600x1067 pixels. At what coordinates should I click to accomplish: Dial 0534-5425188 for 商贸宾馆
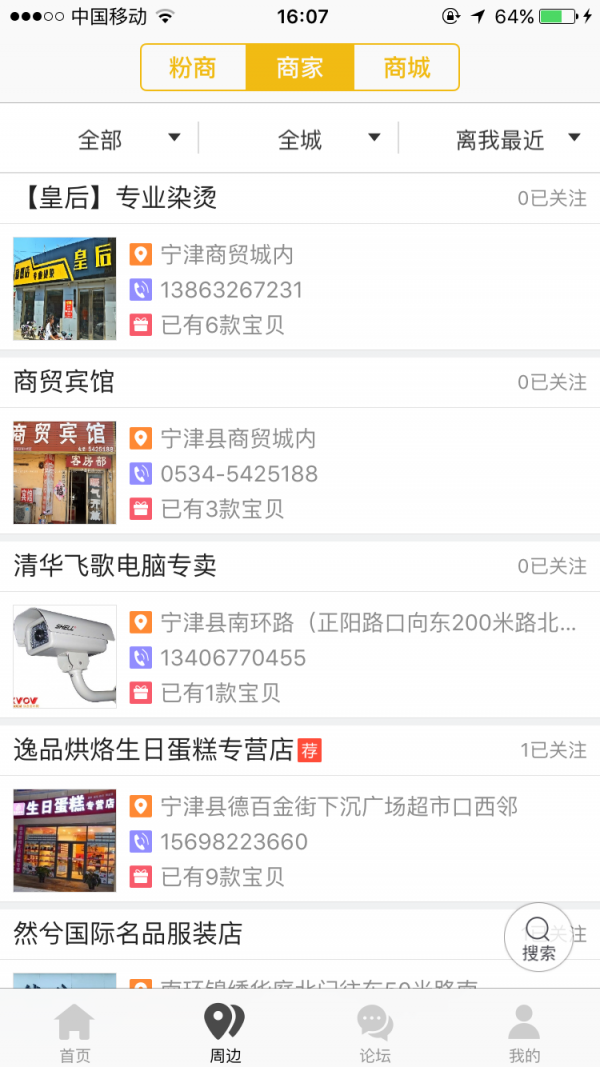[x=239, y=474]
